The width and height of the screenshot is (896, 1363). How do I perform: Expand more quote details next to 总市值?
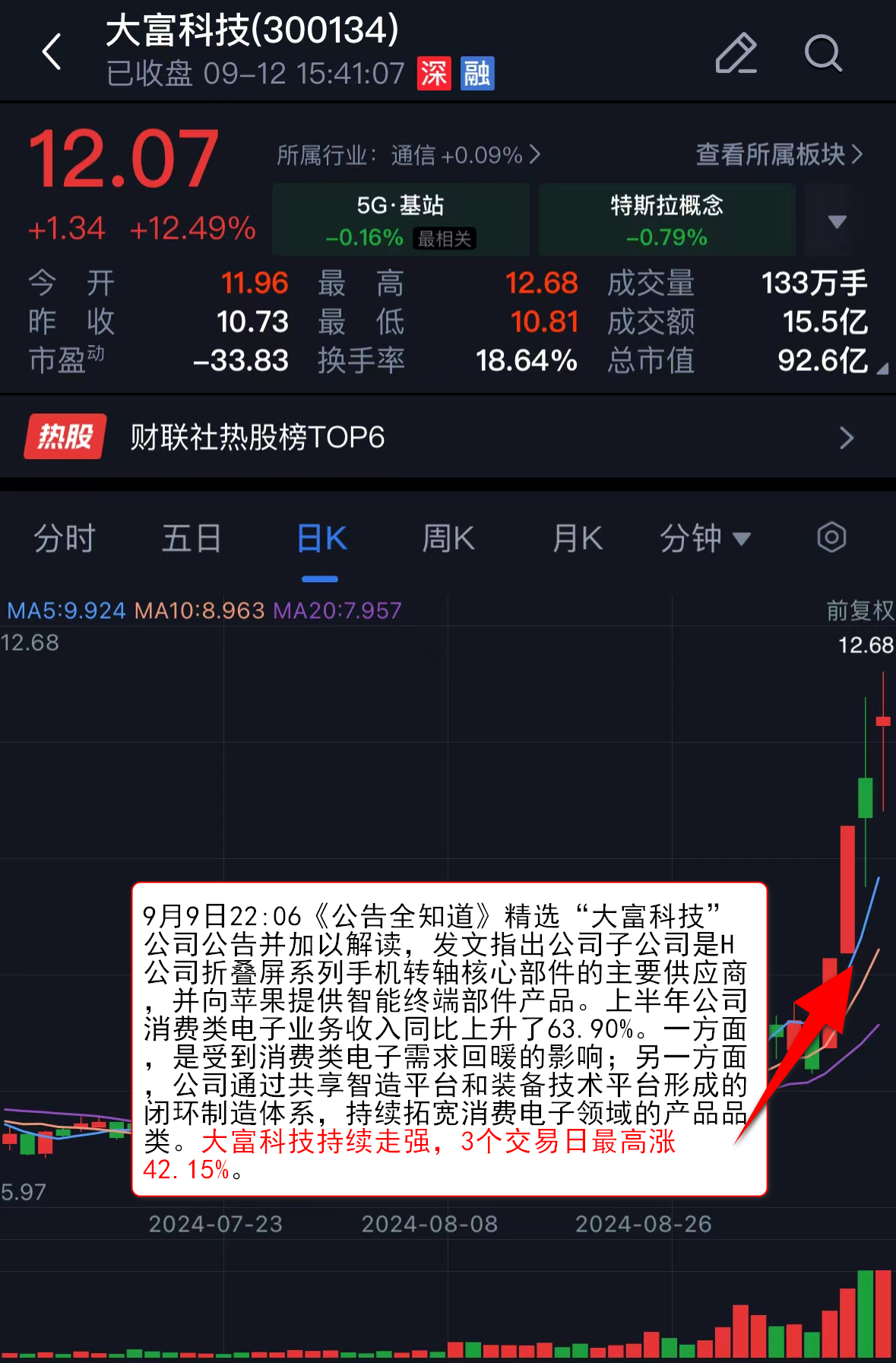(882, 369)
